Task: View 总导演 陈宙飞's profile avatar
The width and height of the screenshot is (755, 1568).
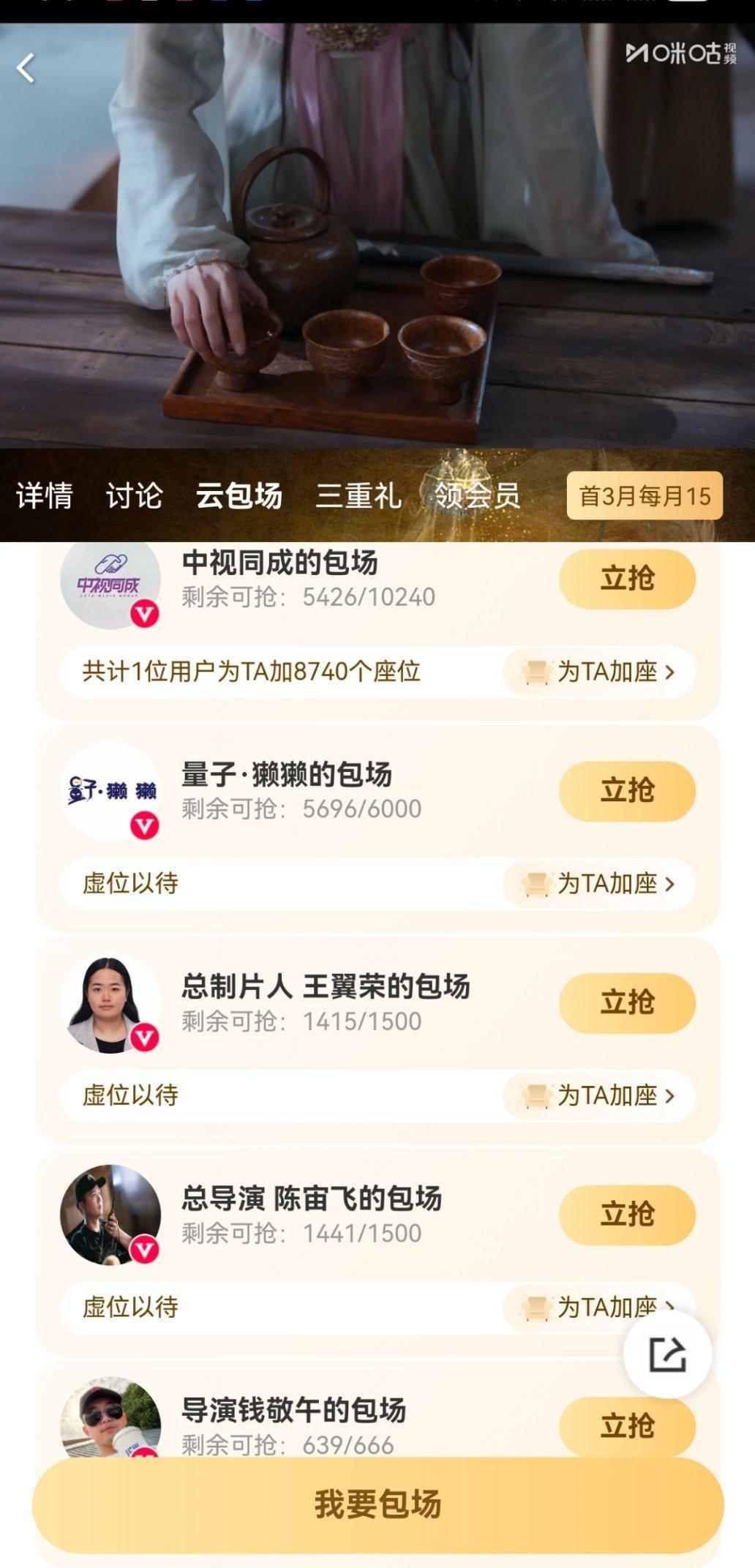Action: 110,1215
